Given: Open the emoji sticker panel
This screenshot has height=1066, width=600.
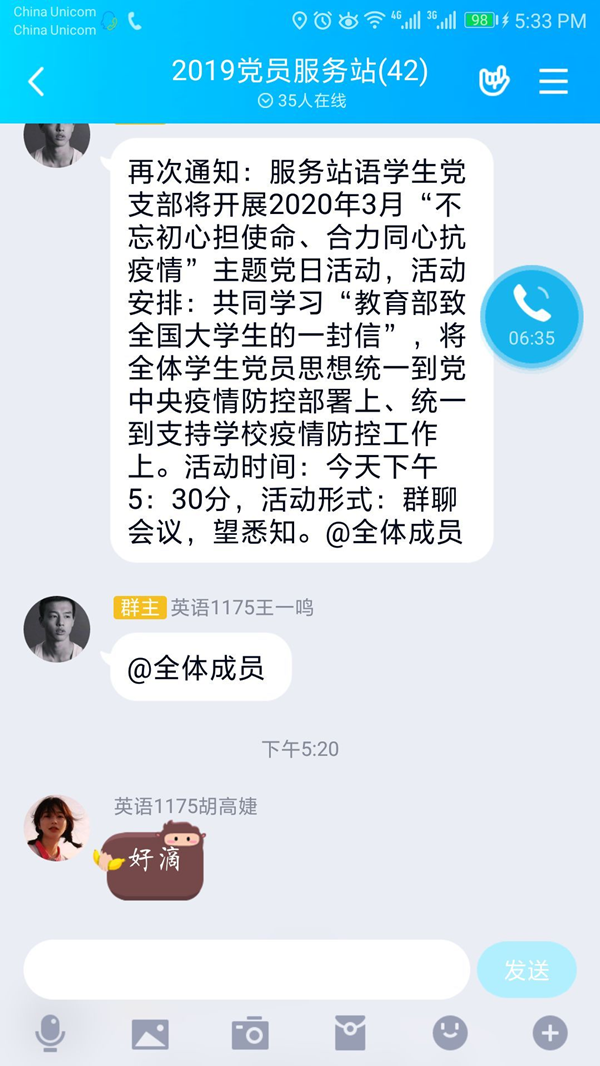Looking at the screenshot, I should [450, 1033].
